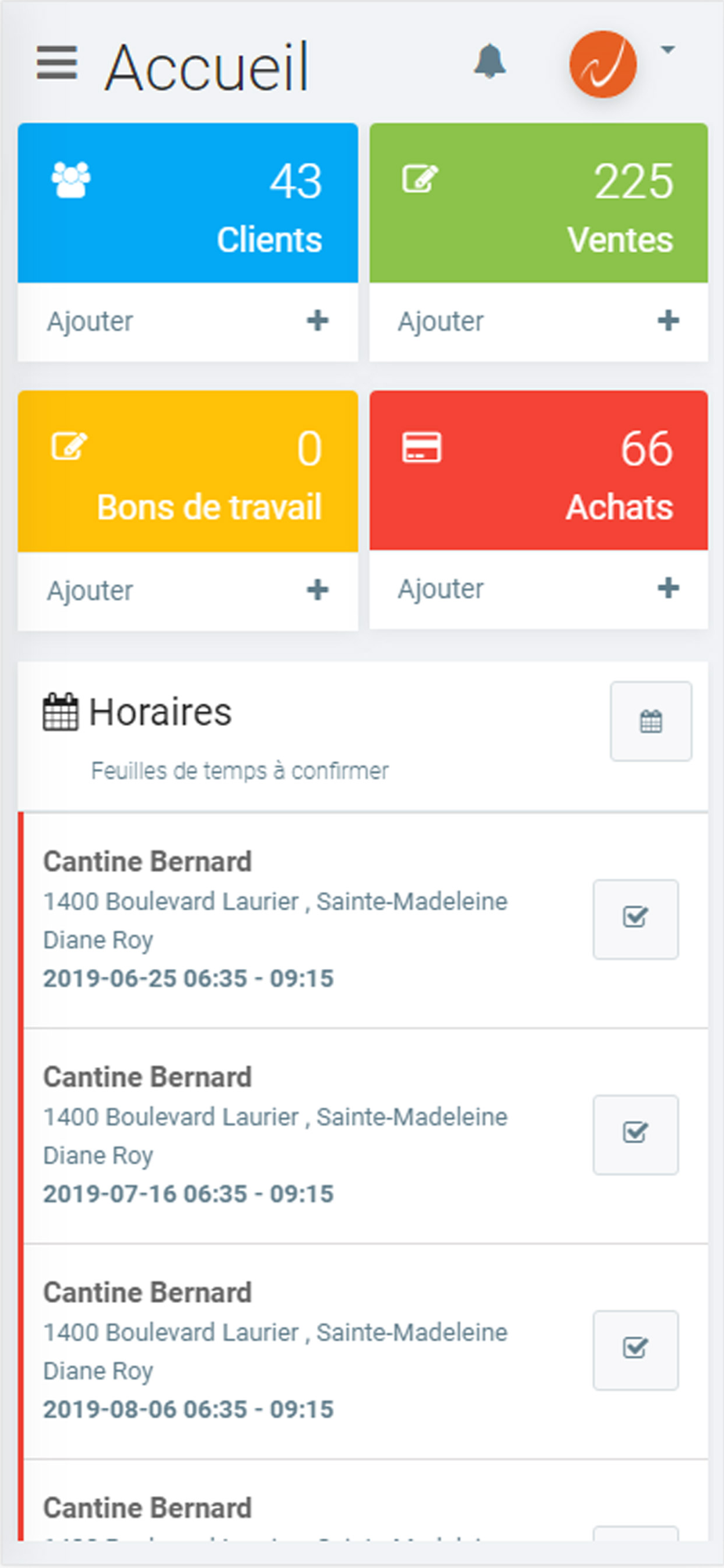724x1568 pixels.
Task: Open the Achats card
Action: point(539,470)
